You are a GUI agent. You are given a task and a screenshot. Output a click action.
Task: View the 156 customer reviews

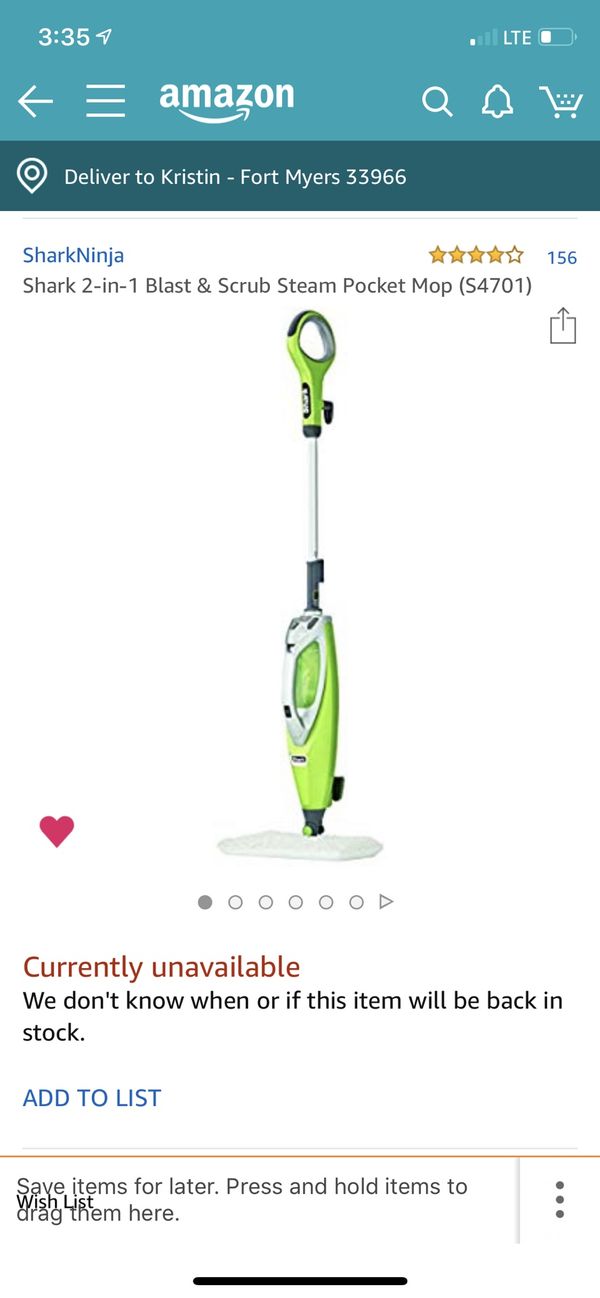point(561,257)
